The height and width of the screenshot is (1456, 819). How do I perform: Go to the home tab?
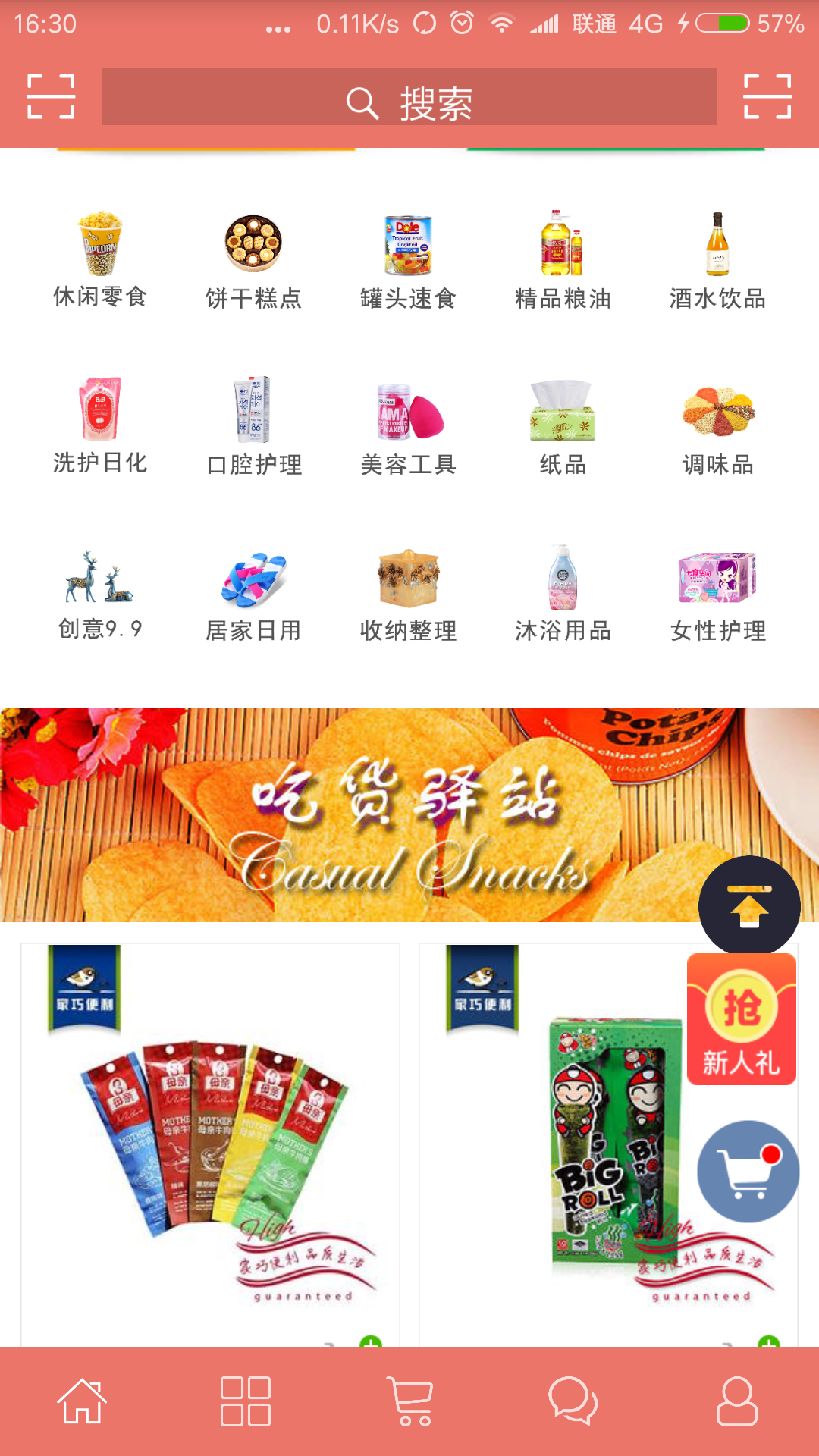82,1401
